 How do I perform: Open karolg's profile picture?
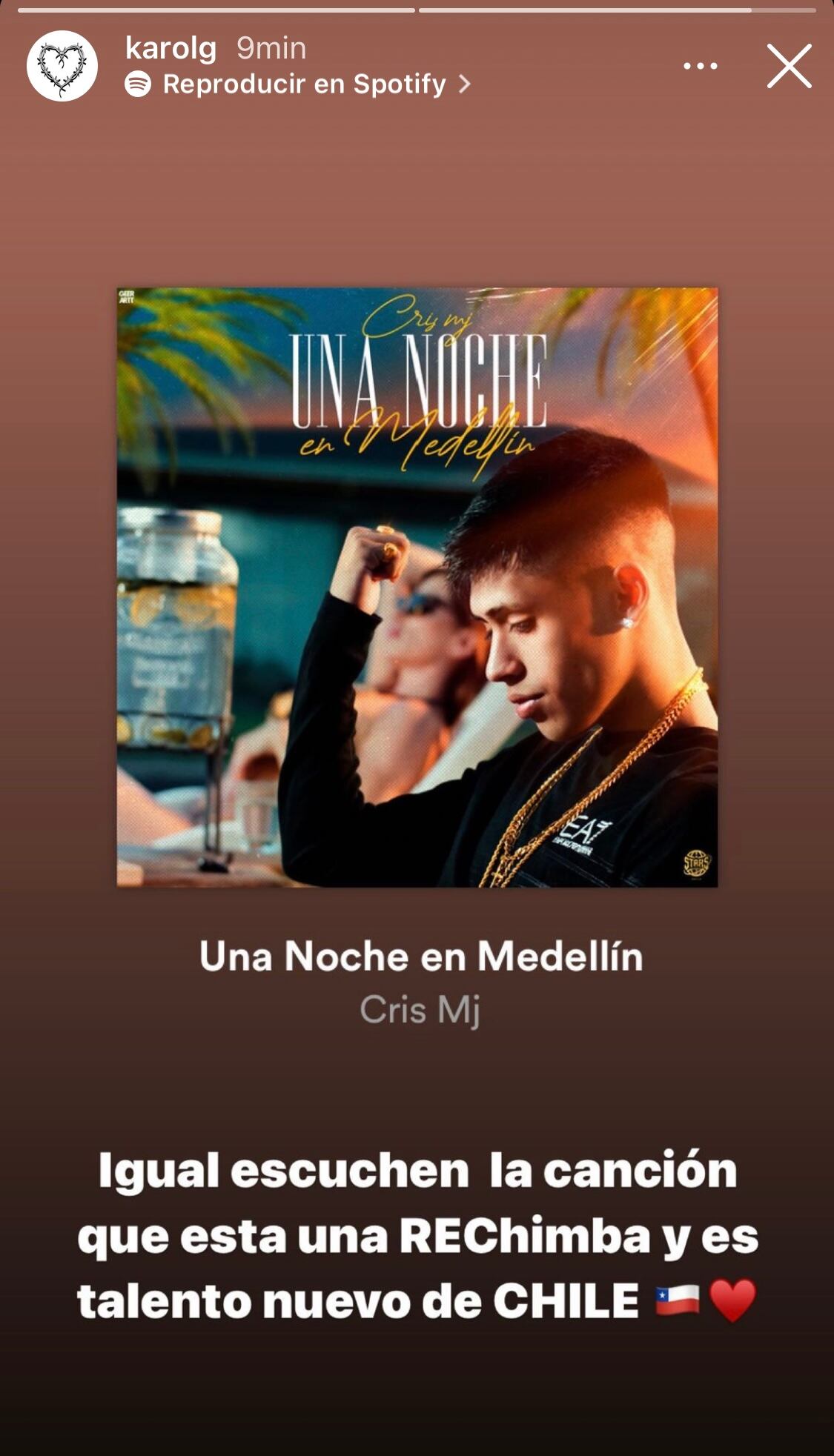[62, 66]
